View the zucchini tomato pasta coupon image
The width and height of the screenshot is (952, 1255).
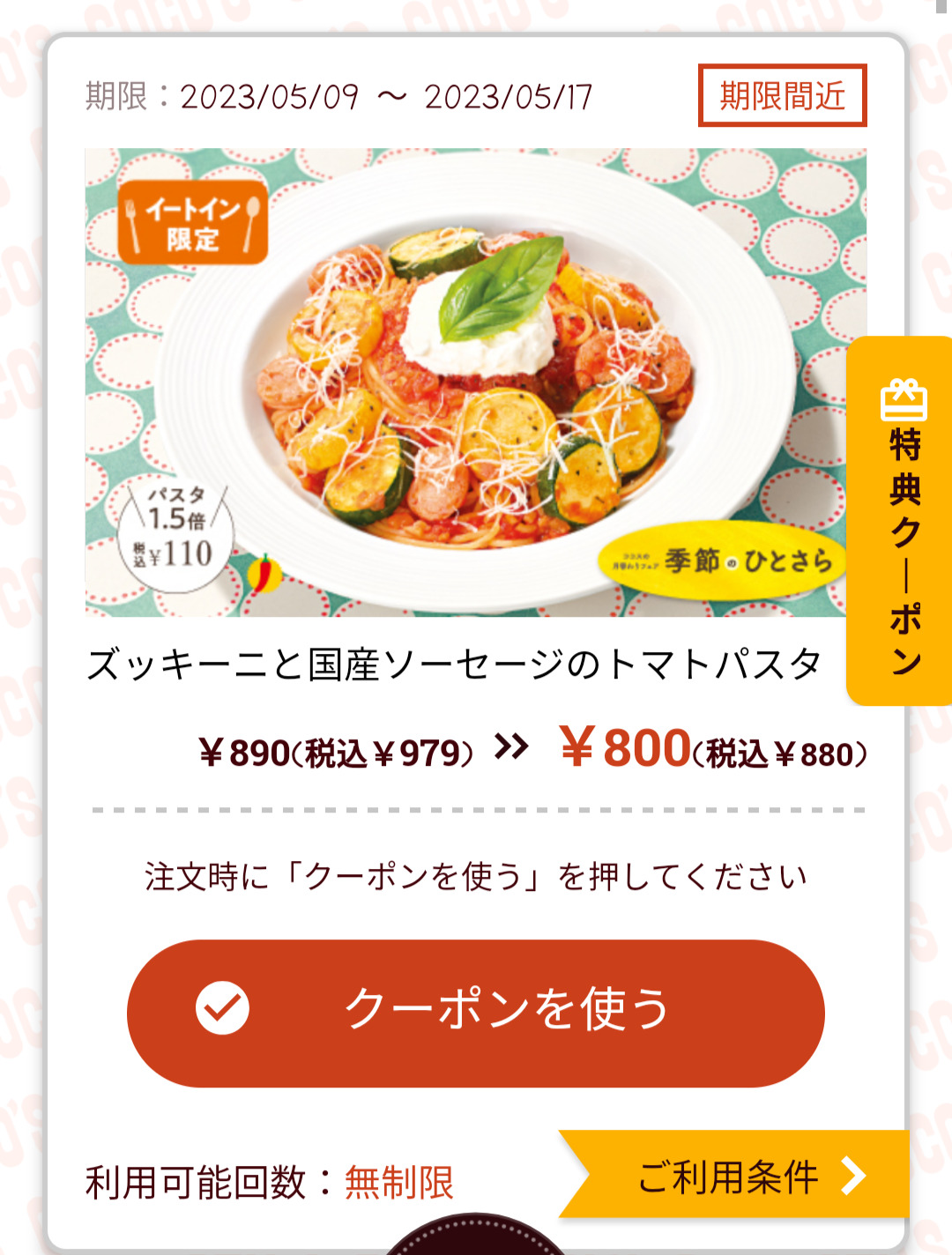[467, 382]
